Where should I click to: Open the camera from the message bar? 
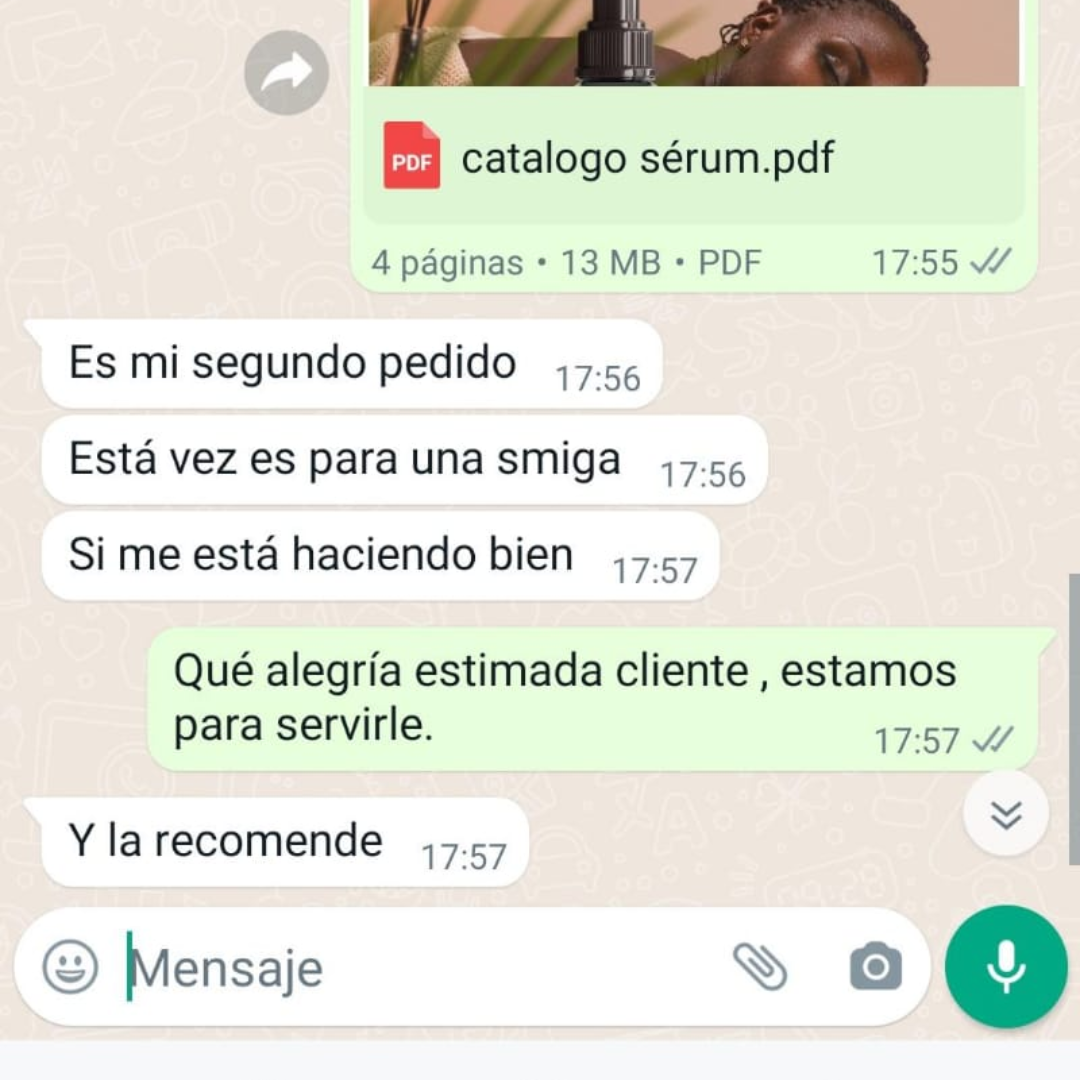point(875,967)
